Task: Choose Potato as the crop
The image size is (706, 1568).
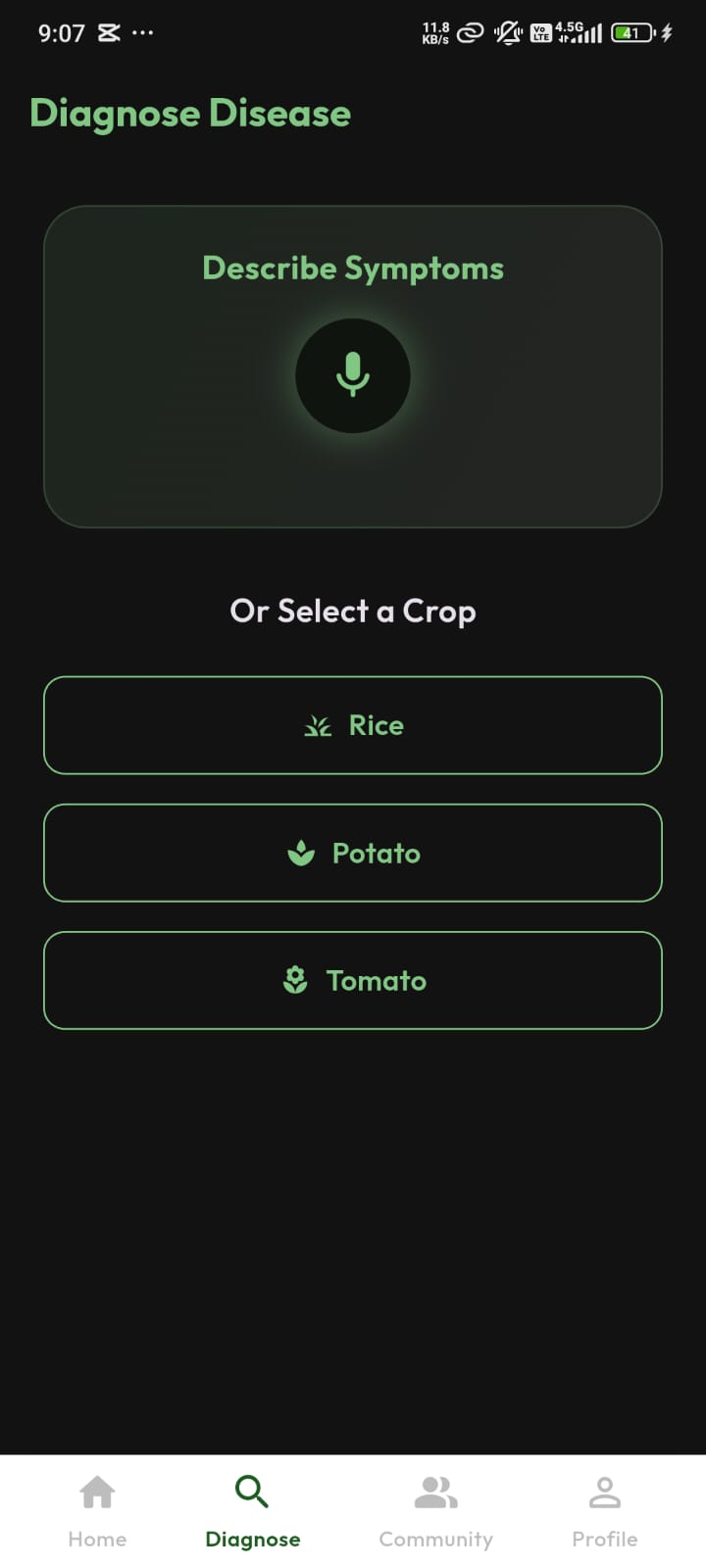Action: pos(353,853)
